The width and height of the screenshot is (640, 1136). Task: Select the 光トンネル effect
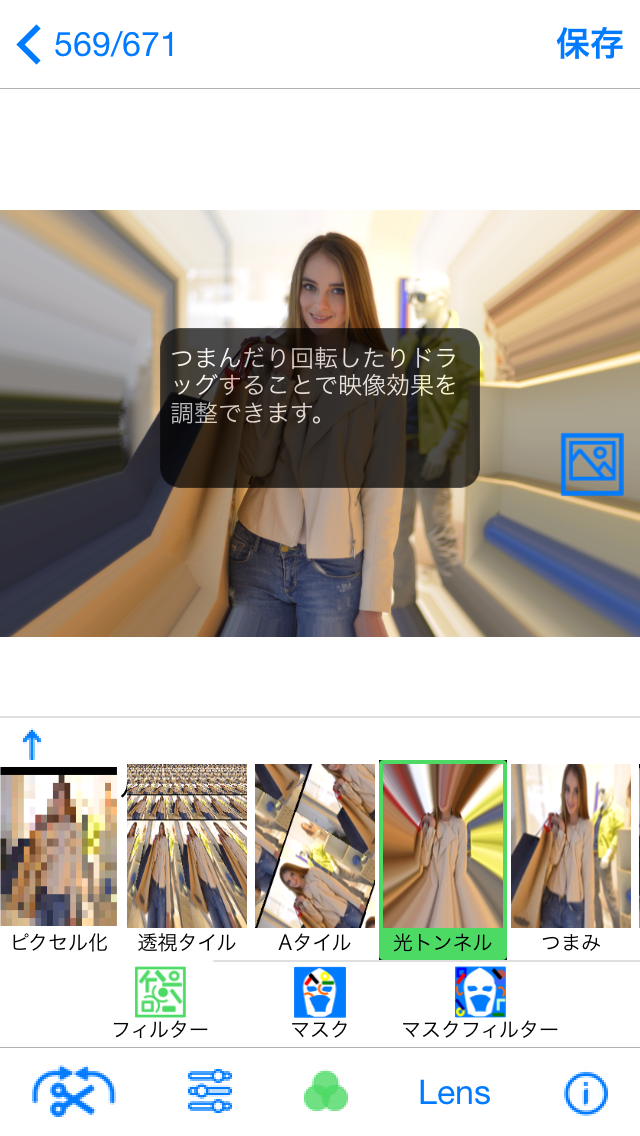[x=443, y=860]
